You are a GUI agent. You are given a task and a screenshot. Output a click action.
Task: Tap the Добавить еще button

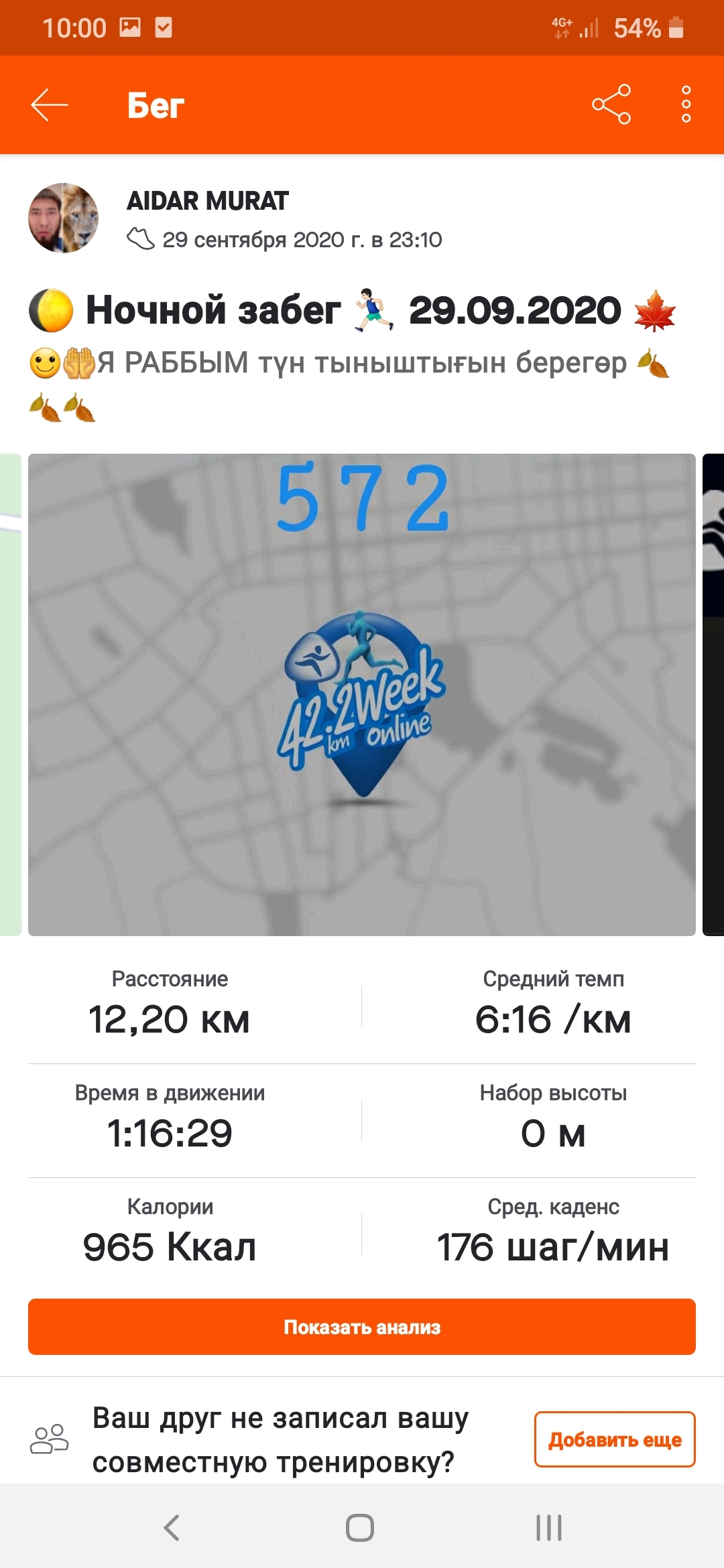tap(614, 1439)
